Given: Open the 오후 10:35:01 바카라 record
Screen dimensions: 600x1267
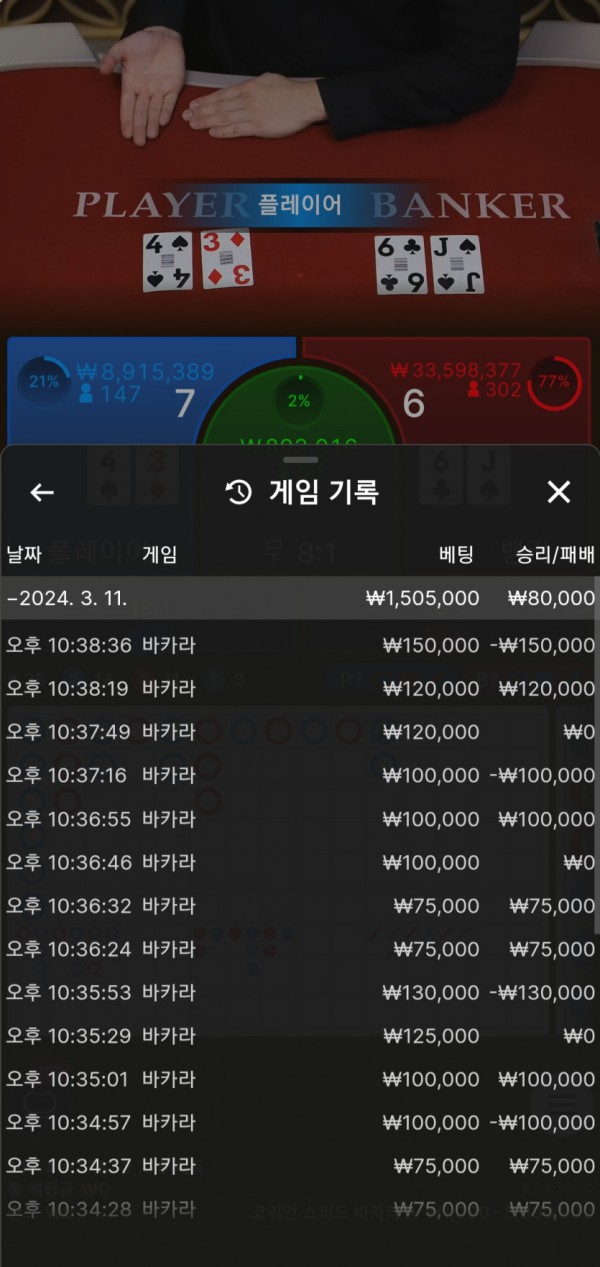Looking at the screenshot, I should pyautogui.click(x=300, y=1080).
